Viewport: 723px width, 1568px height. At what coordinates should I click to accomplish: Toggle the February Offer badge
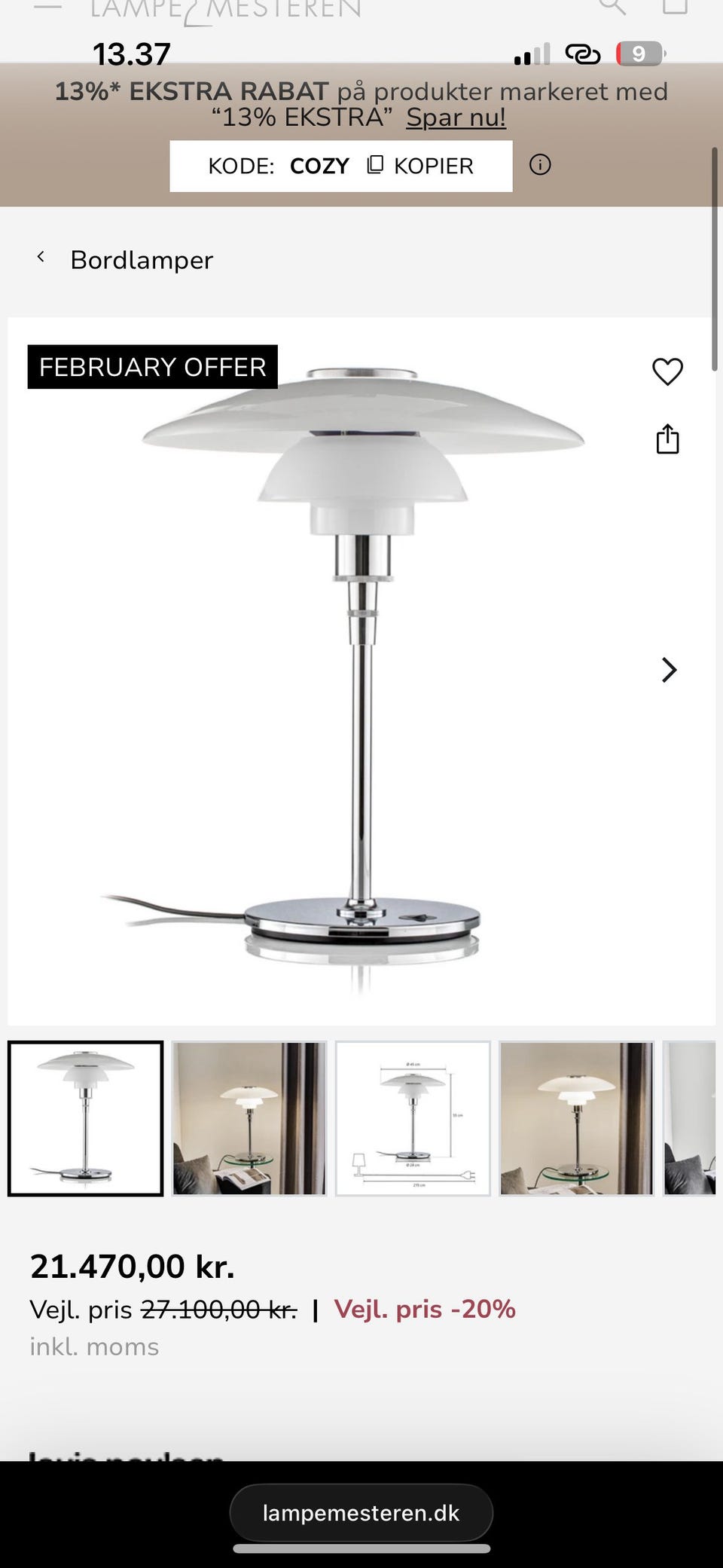point(151,367)
